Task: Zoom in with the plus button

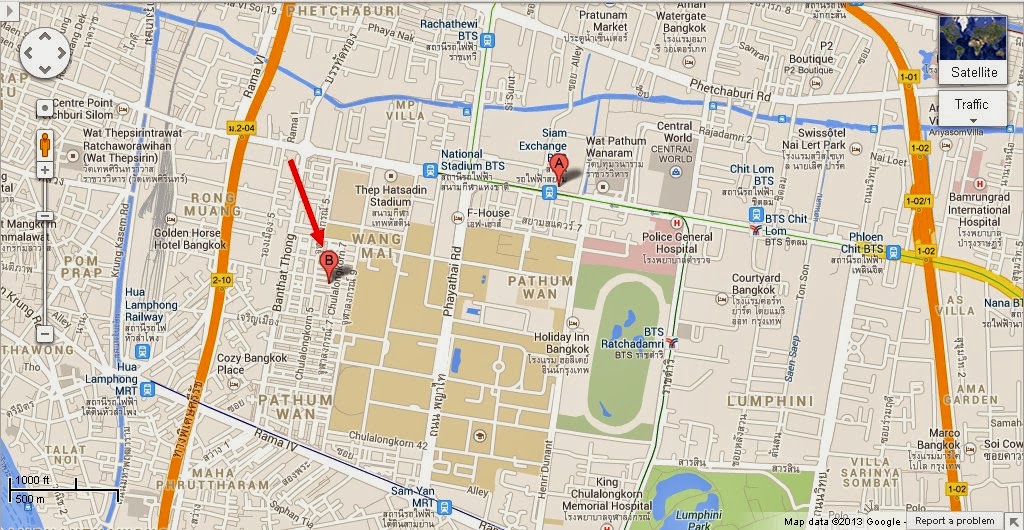Action: 45,170
